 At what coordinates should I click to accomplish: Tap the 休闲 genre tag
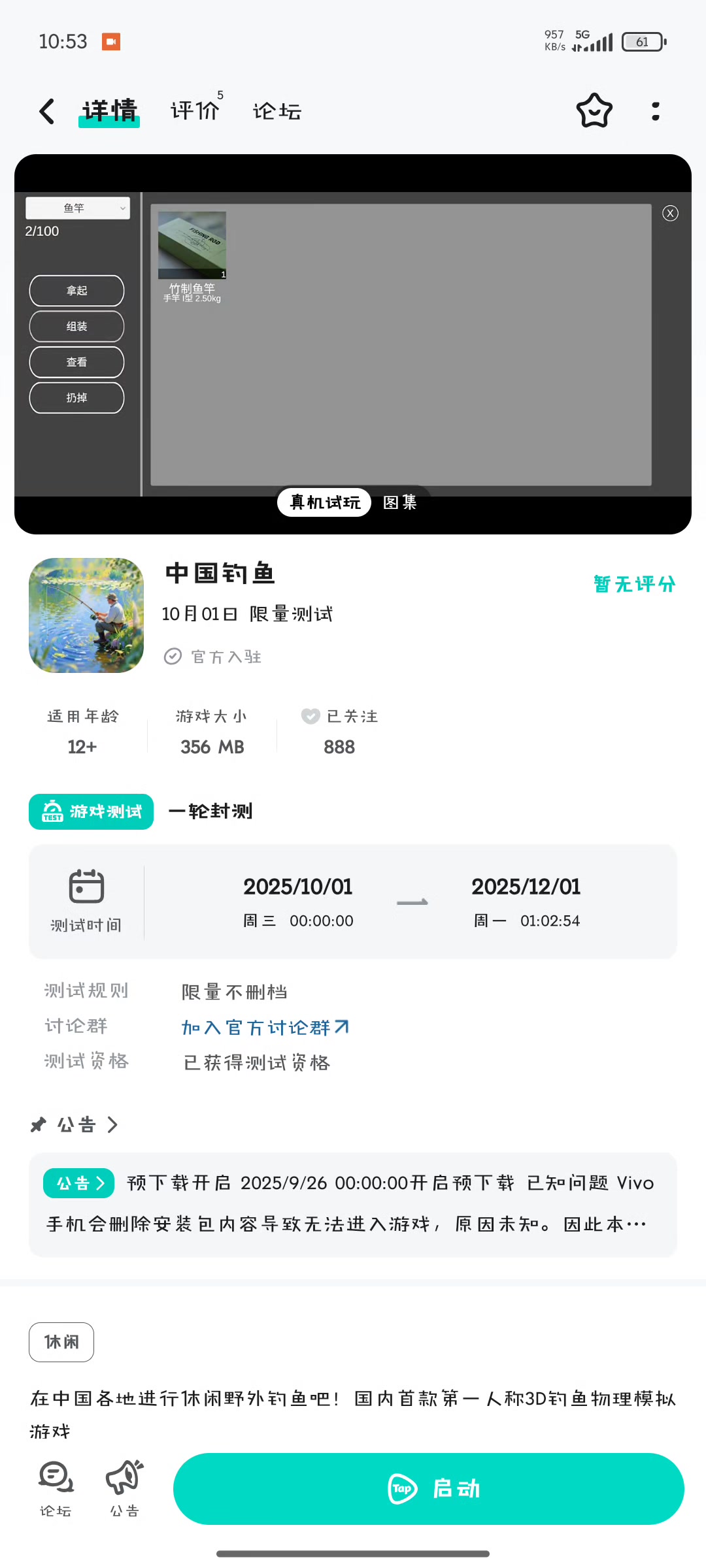61,1342
